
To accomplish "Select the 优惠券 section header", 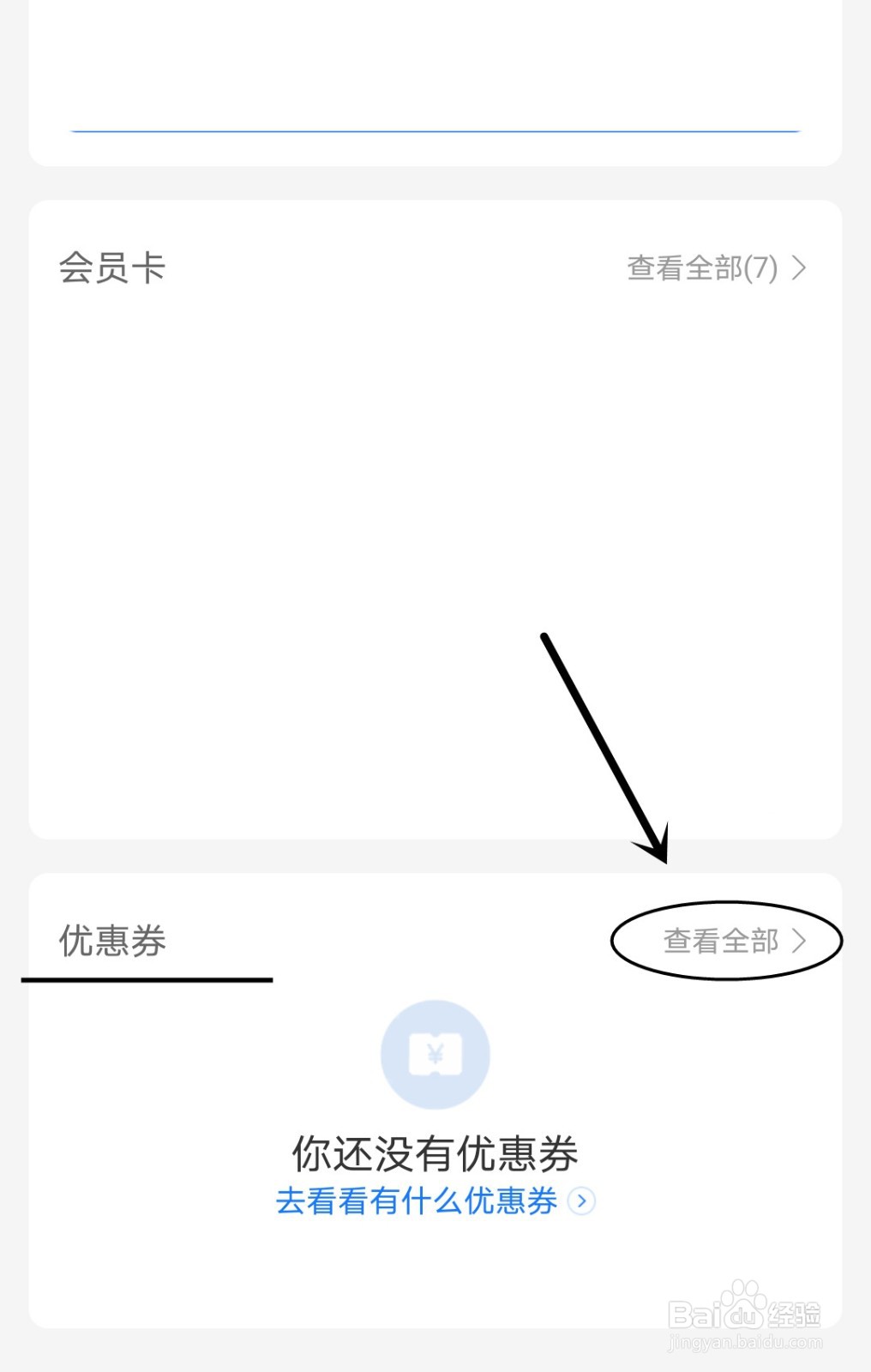I will tap(112, 940).
